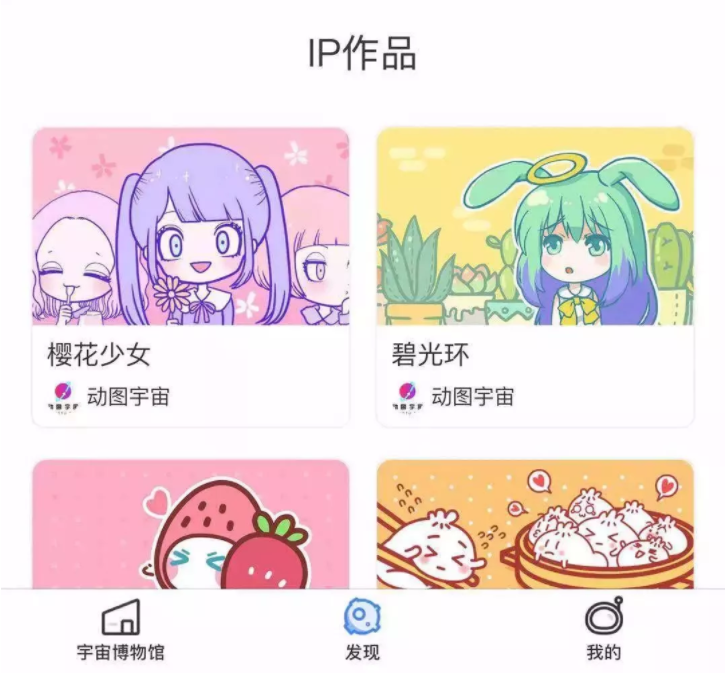728x677 pixels.
Task: Open the 樱花少女 IP work card
Action: click(x=191, y=276)
